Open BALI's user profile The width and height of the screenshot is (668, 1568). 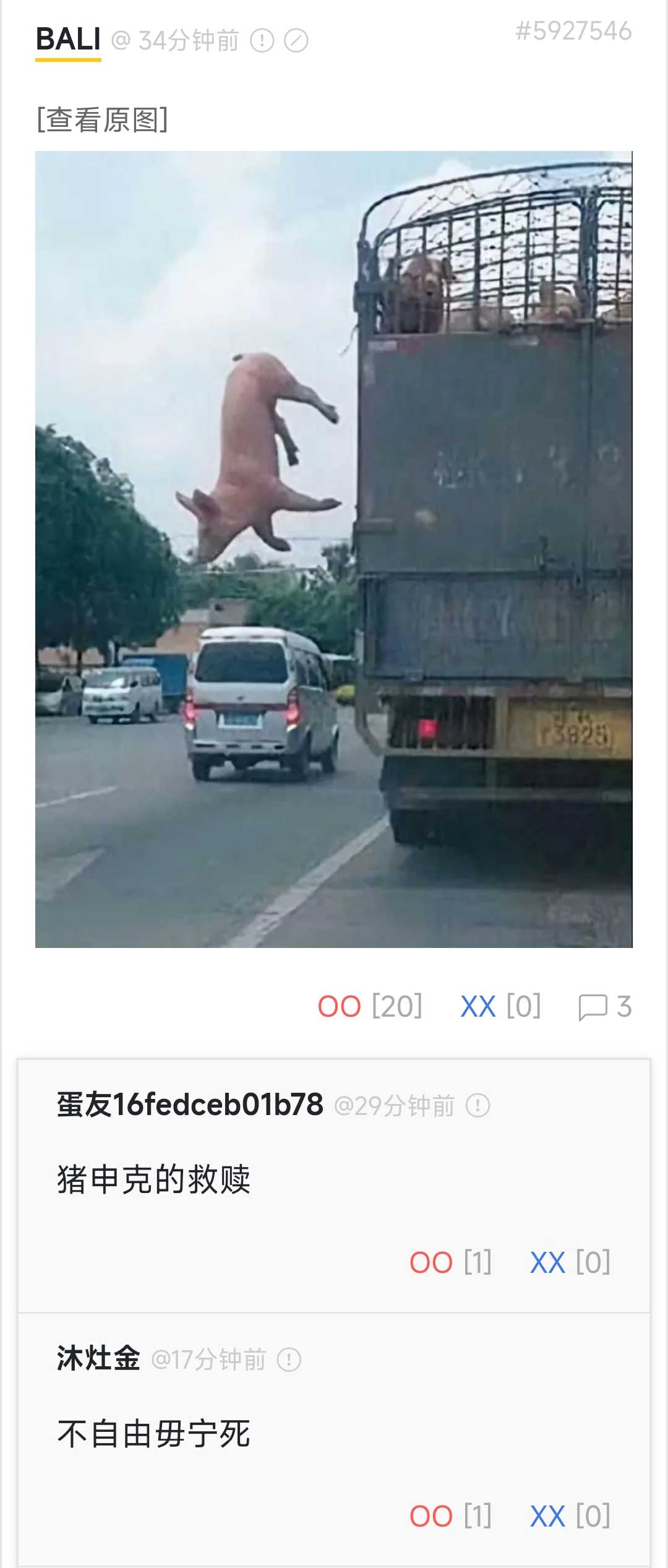pos(68,40)
